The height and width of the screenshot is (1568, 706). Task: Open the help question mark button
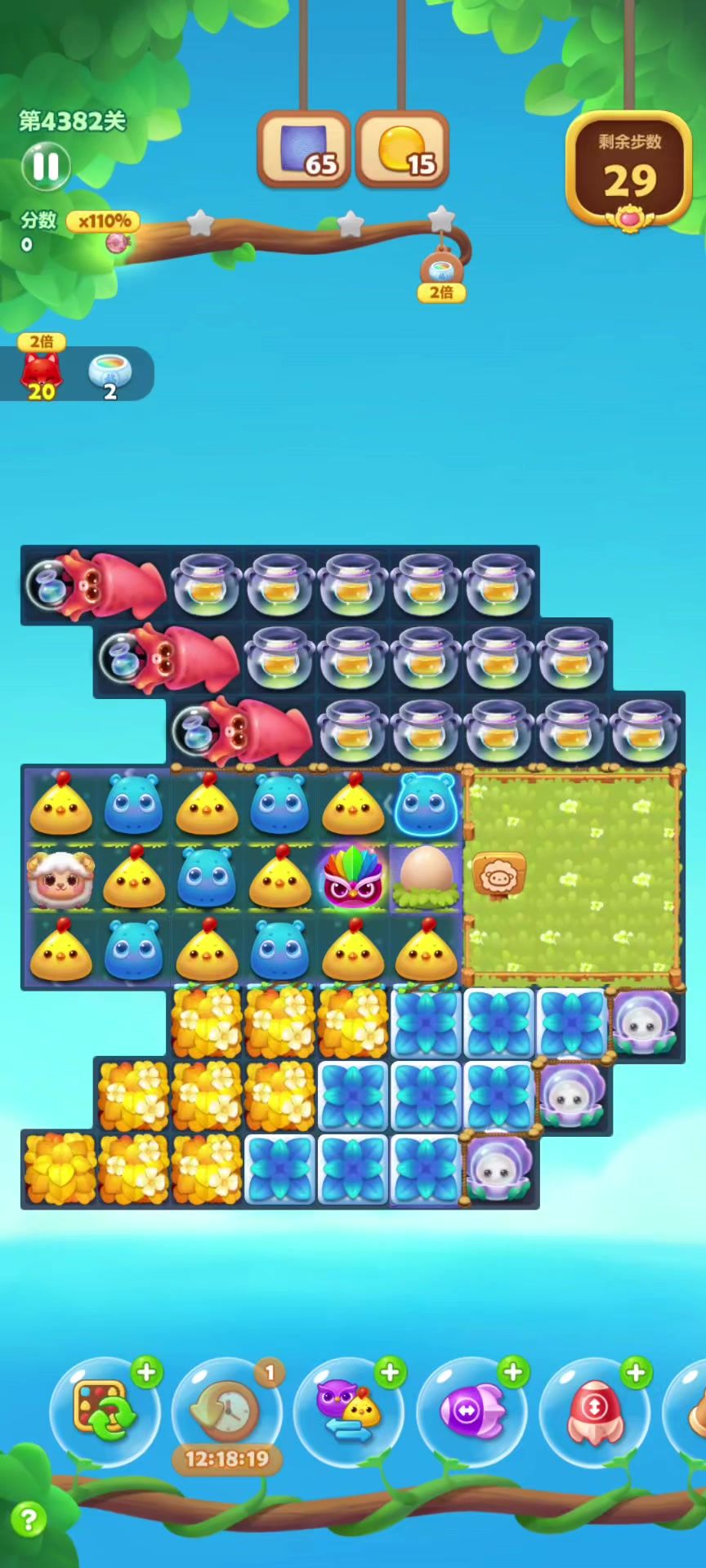click(29, 1520)
